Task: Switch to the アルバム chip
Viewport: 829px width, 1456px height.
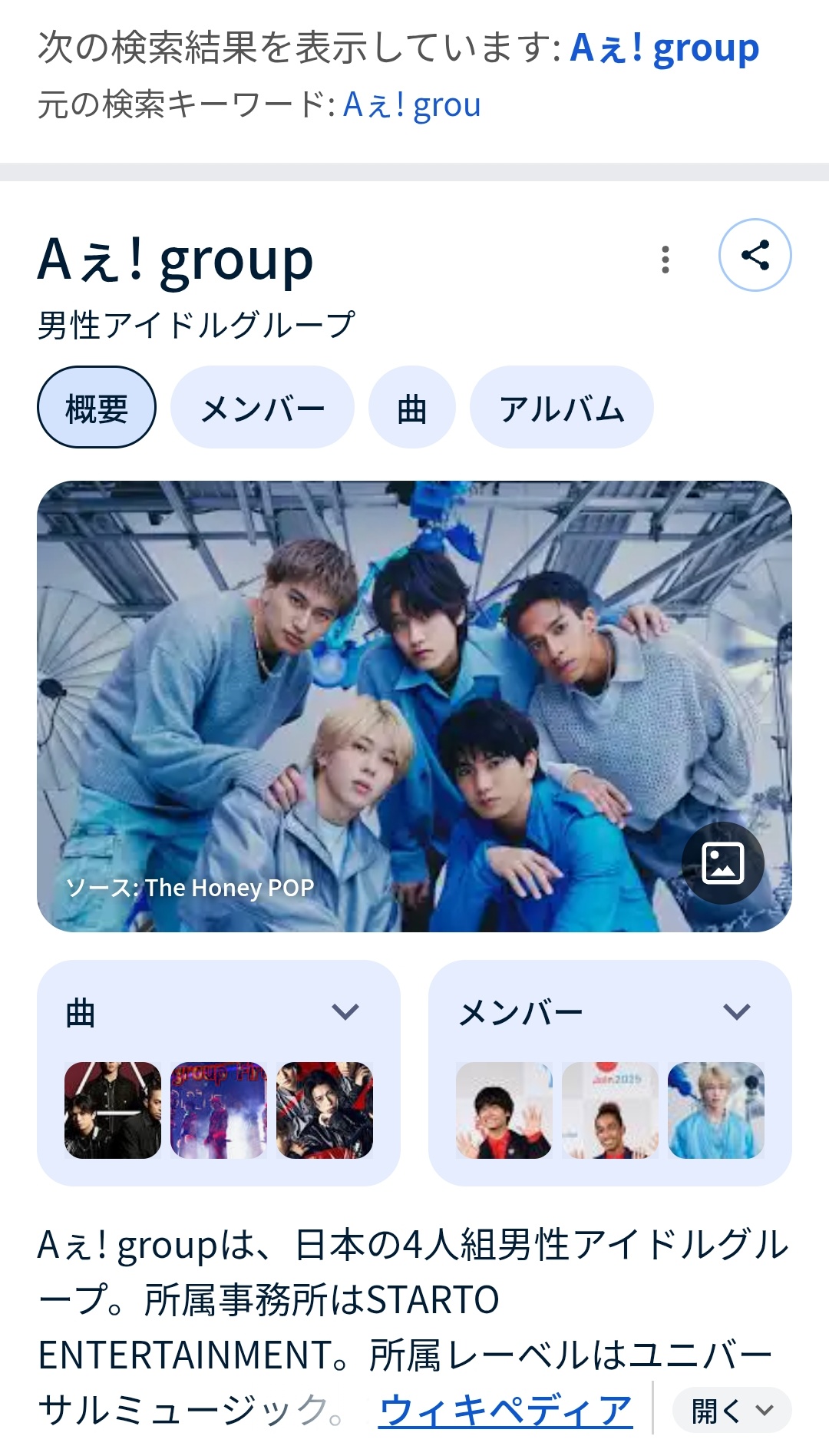Action: tap(561, 408)
